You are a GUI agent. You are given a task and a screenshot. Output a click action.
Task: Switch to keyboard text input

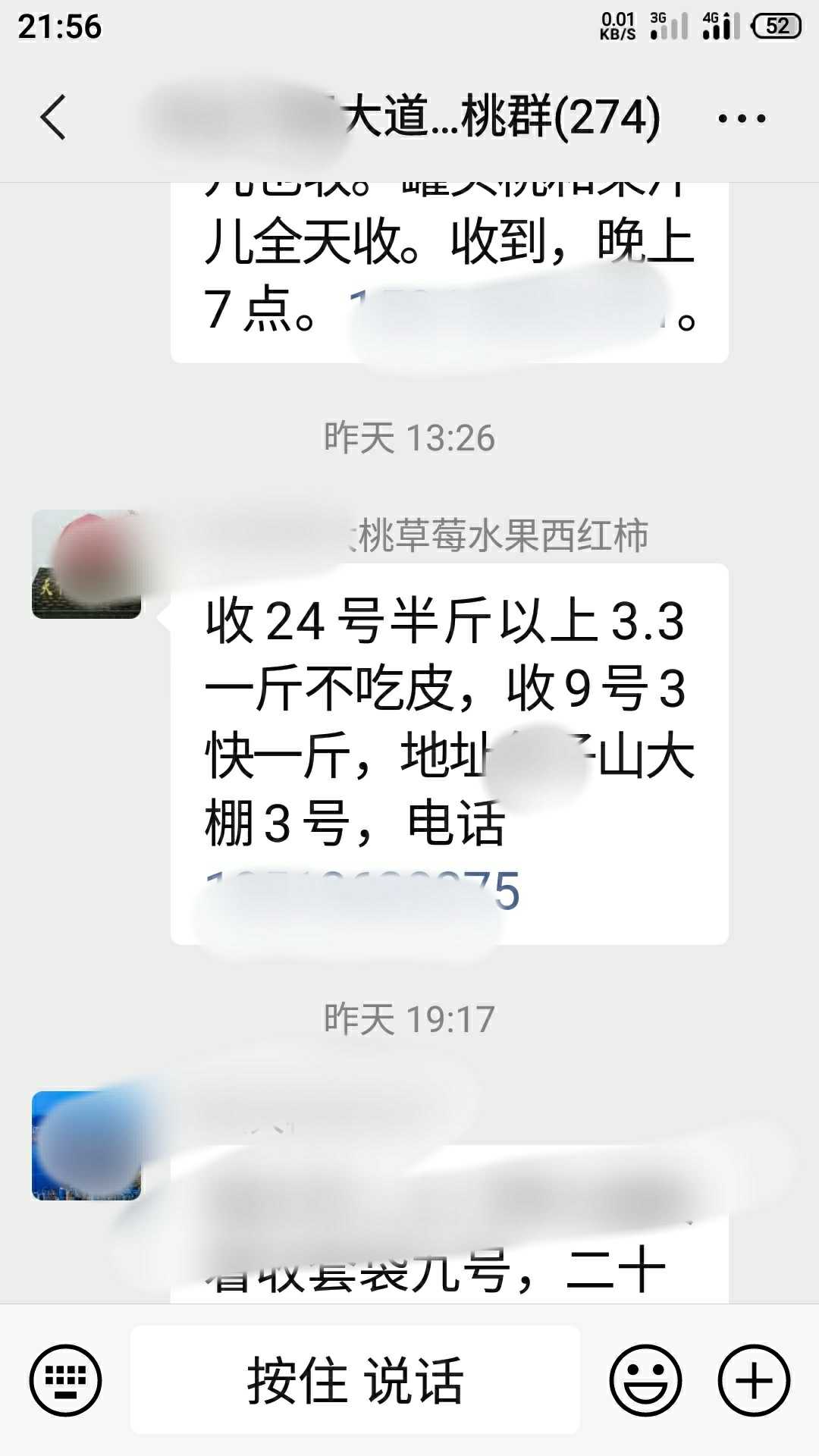point(65,1380)
